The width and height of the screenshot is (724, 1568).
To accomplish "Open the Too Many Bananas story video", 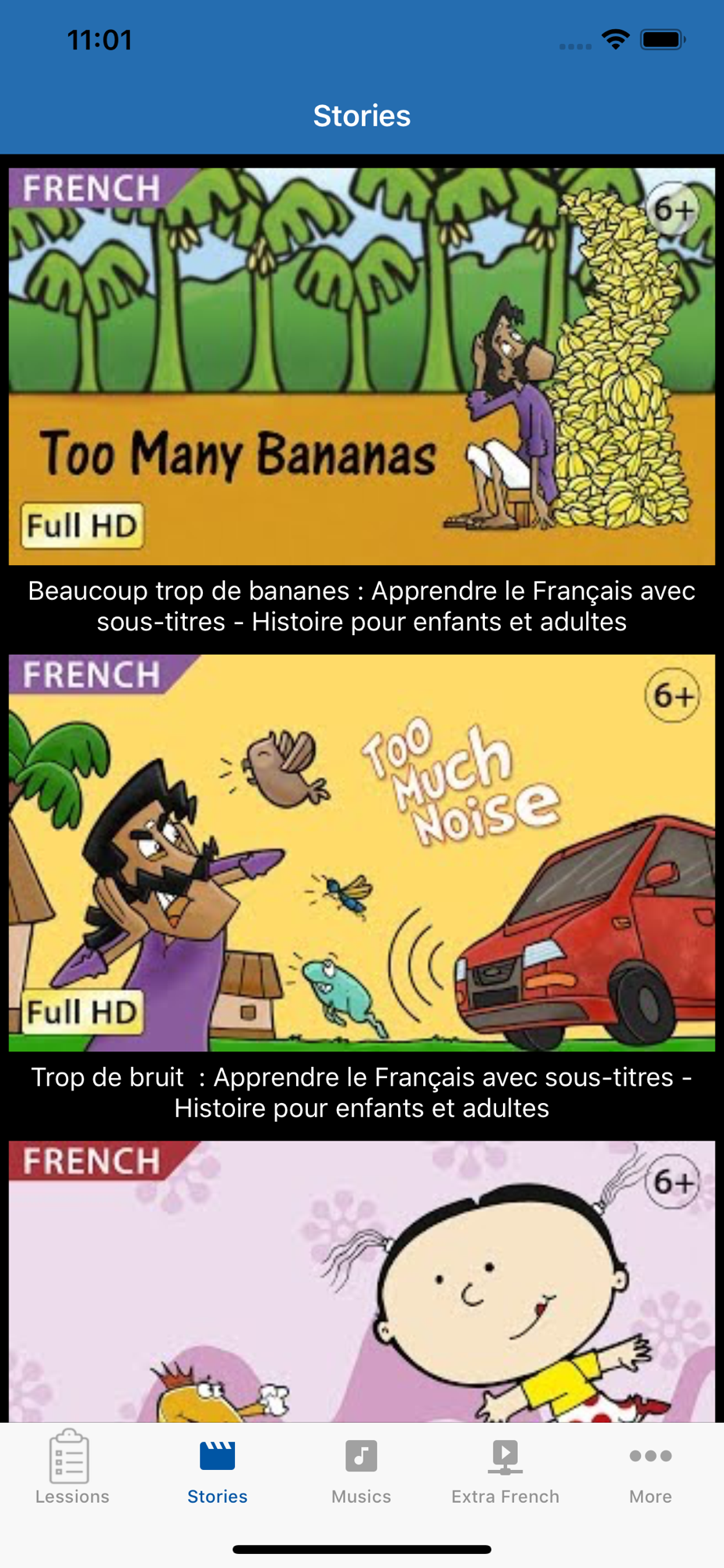I will tap(362, 366).
